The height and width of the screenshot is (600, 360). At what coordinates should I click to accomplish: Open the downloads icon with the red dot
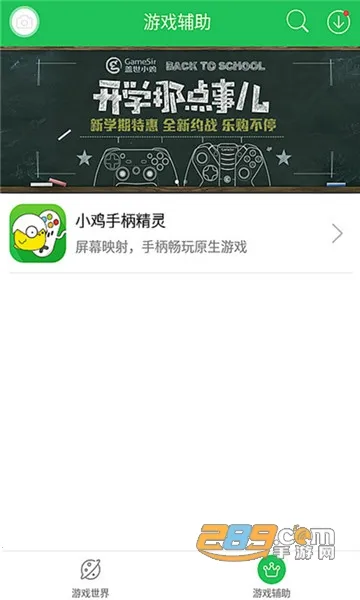click(339, 22)
